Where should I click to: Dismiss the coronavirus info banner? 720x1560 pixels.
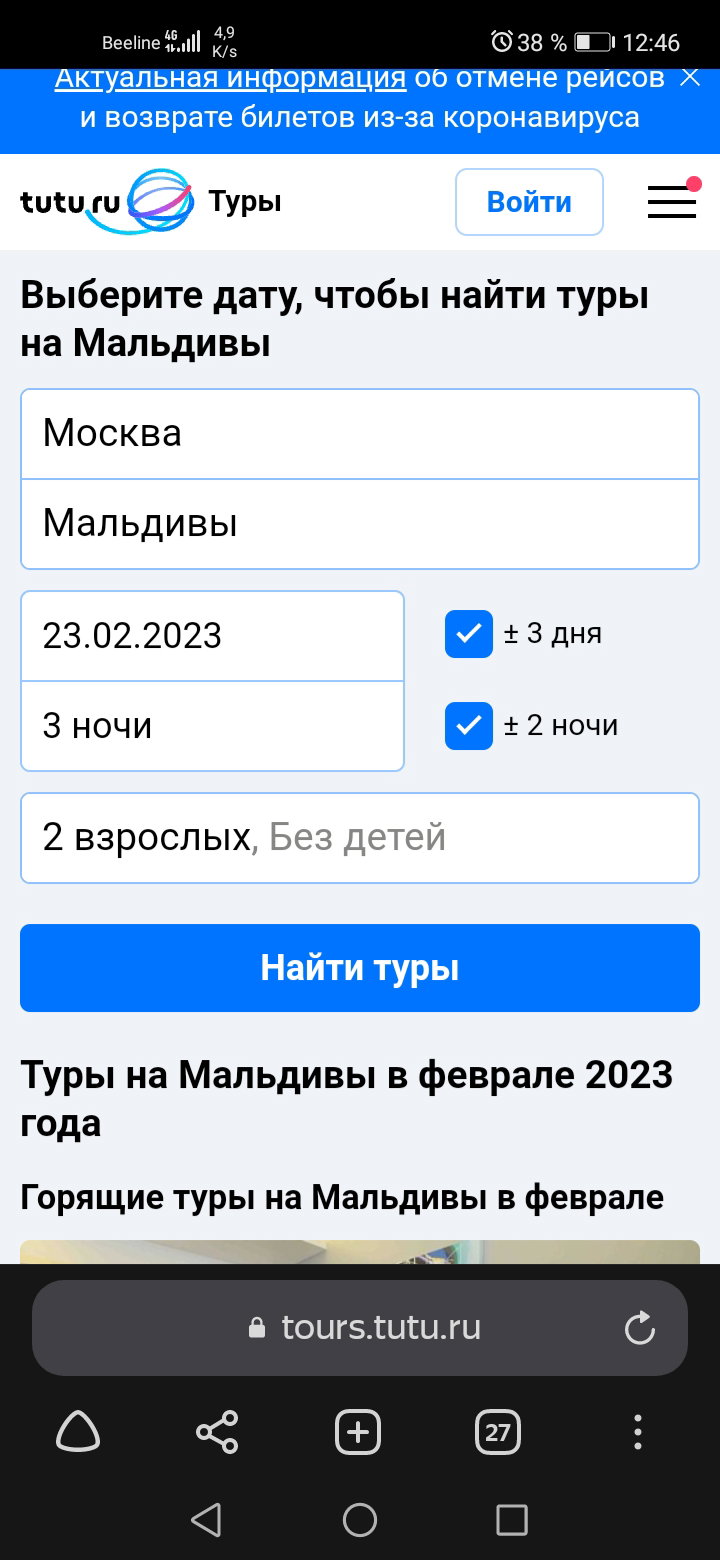pyautogui.click(x=690, y=77)
